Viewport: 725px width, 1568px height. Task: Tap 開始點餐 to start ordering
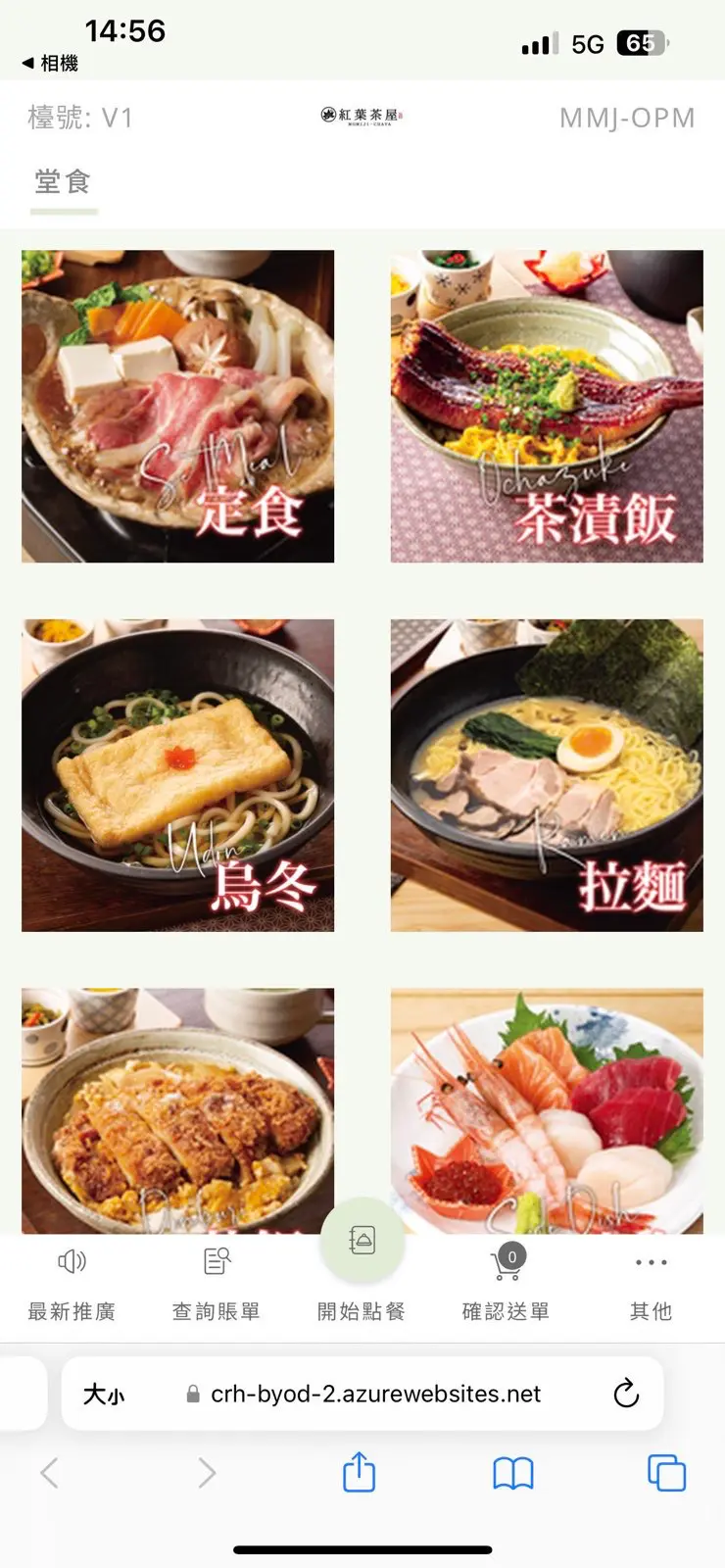tap(362, 1264)
